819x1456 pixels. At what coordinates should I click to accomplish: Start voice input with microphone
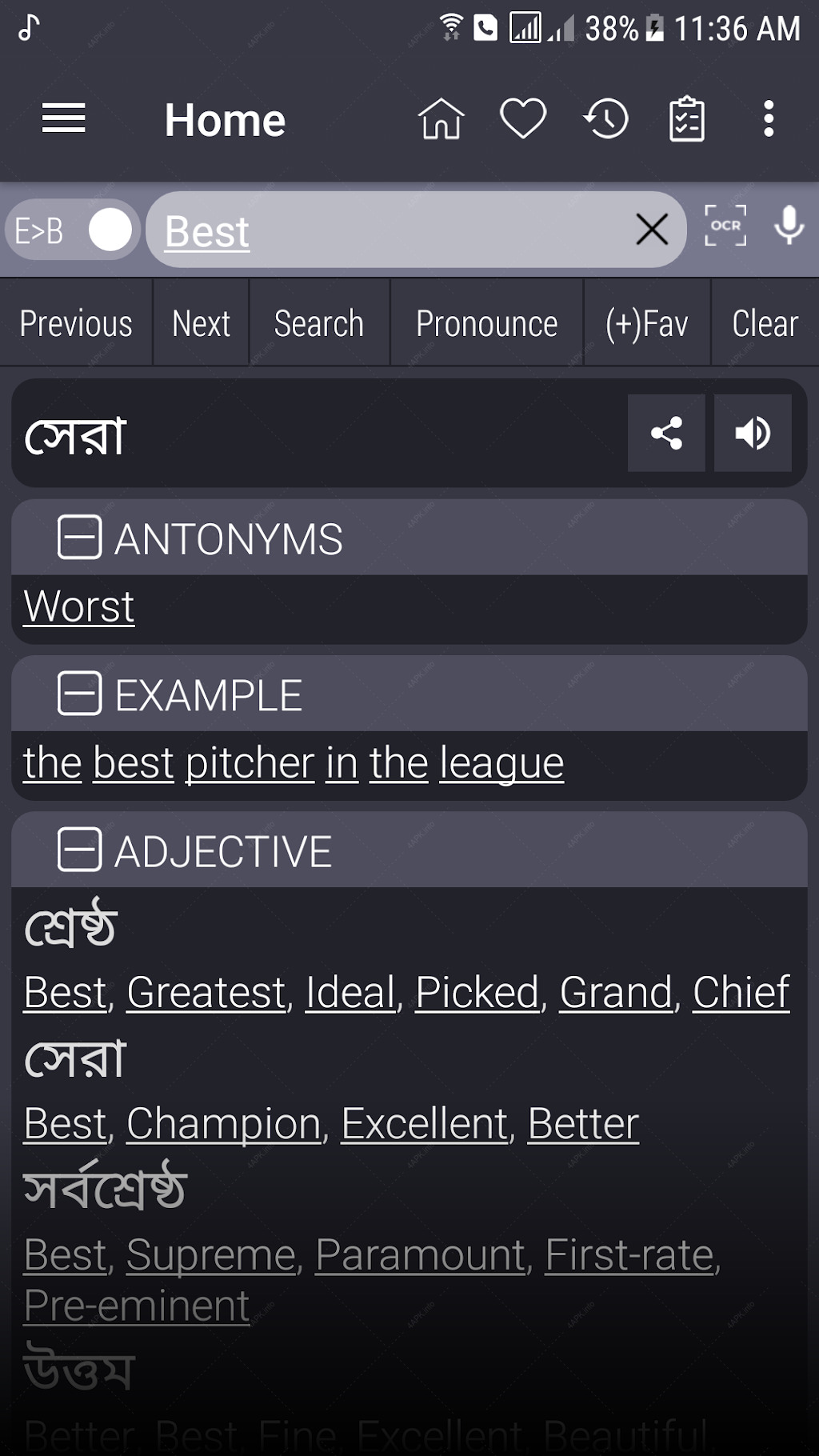tap(789, 226)
